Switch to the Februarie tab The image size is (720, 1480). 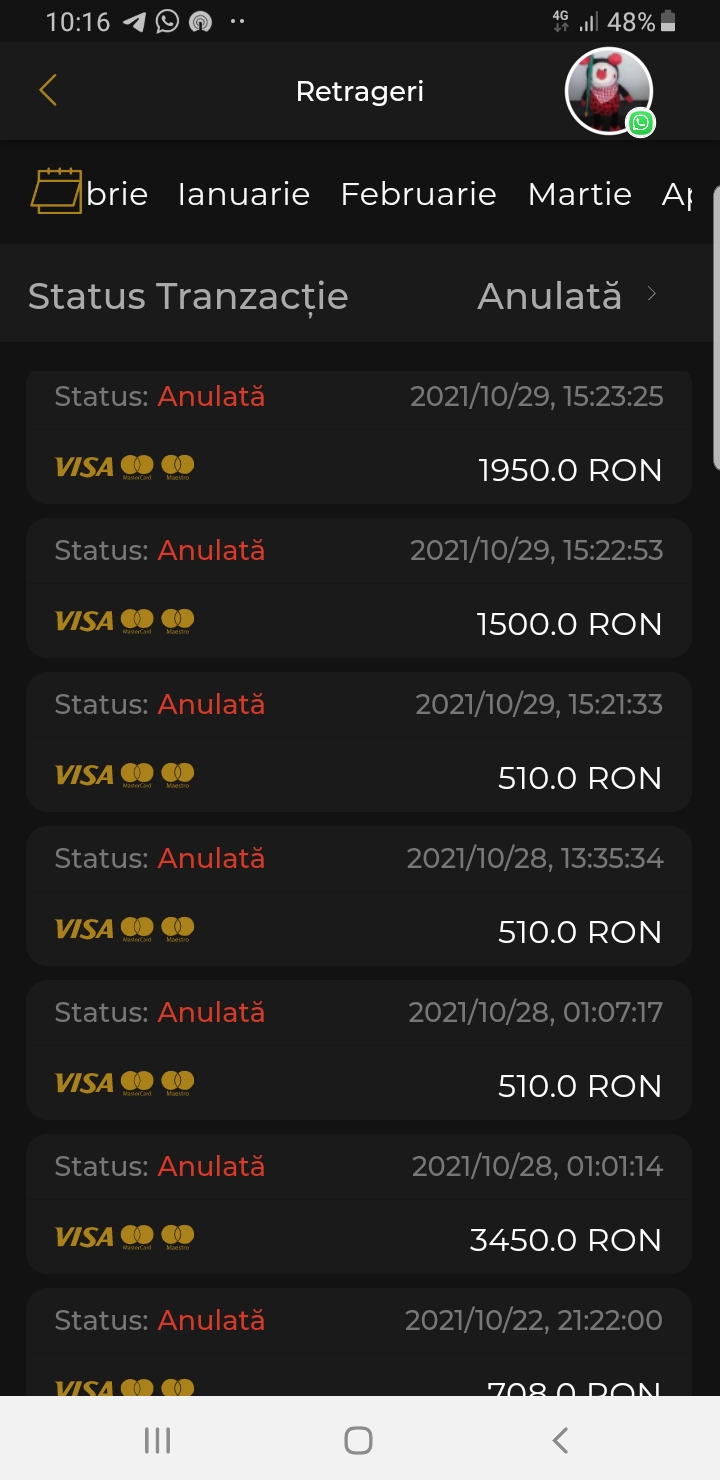418,194
